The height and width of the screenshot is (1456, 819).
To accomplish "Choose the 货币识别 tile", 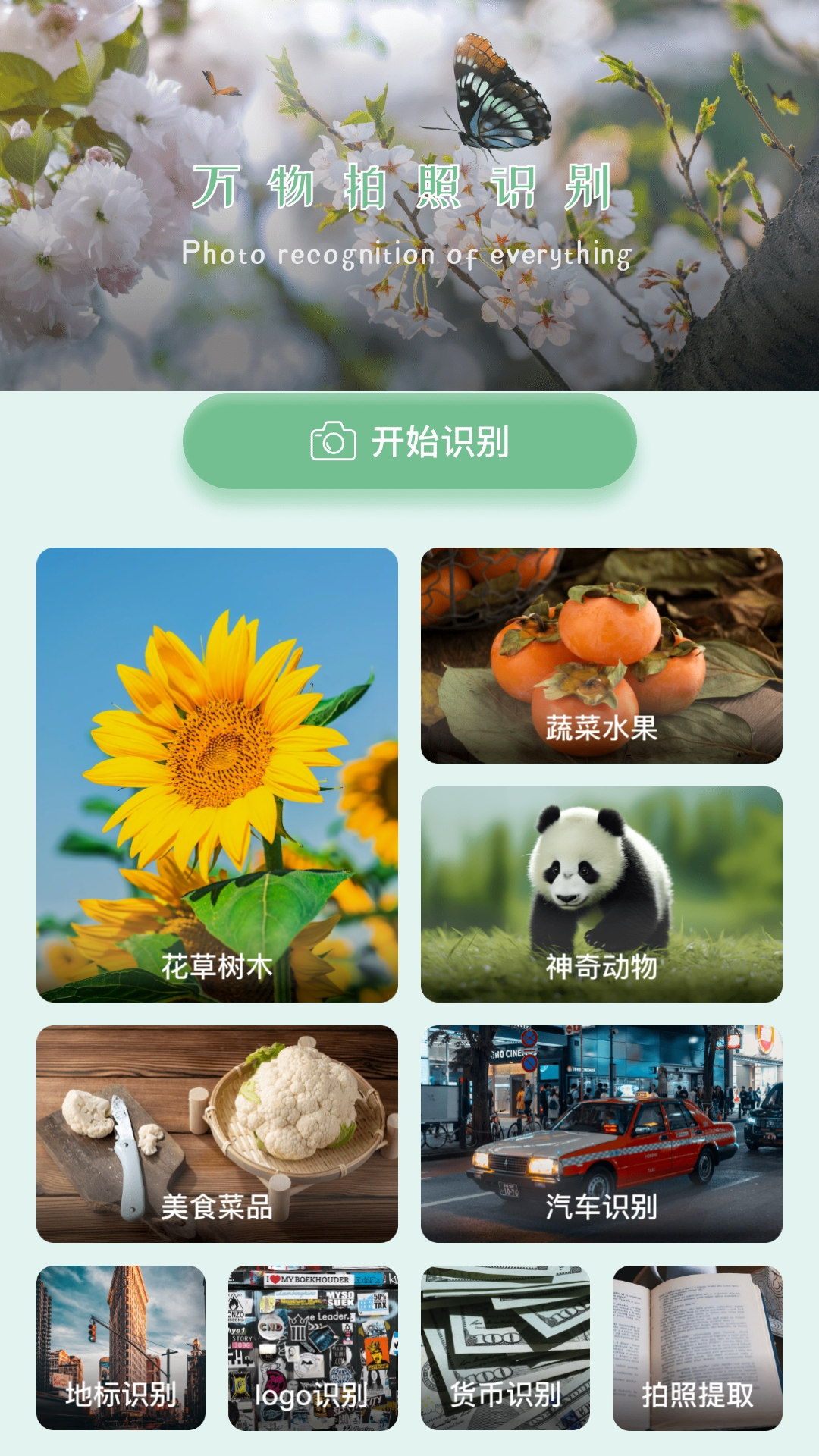I will tap(505, 1348).
